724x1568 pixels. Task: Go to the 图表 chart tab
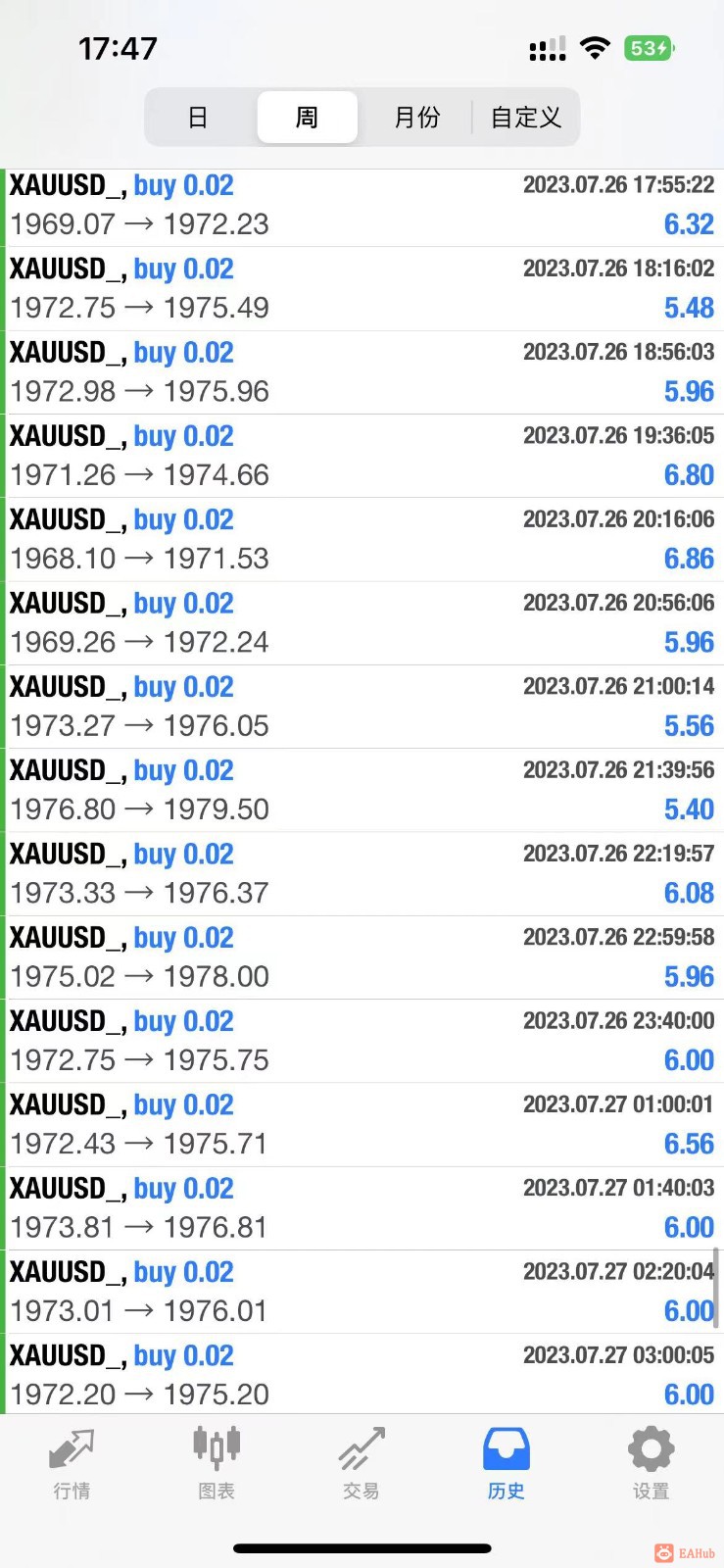pyautogui.click(x=217, y=1464)
